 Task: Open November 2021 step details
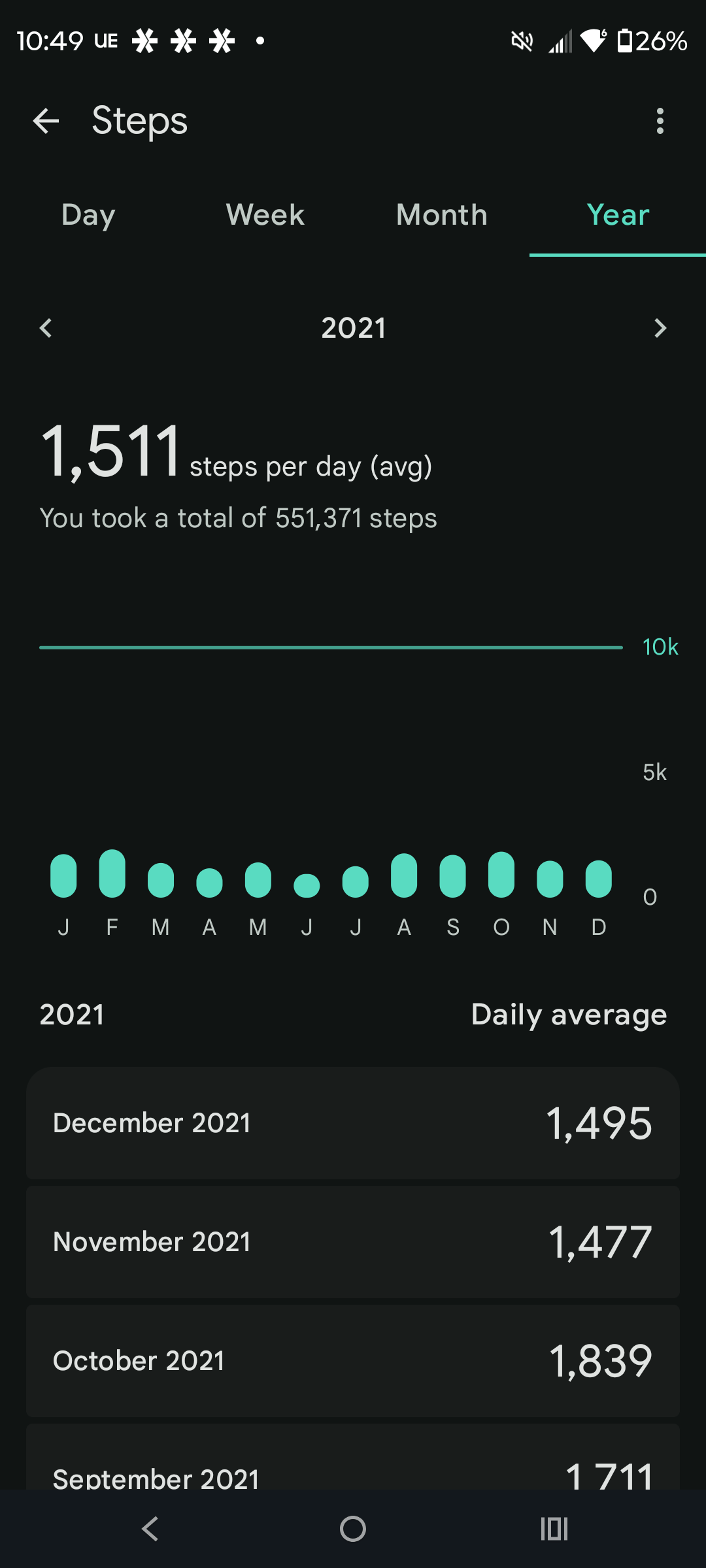[353, 1242]
